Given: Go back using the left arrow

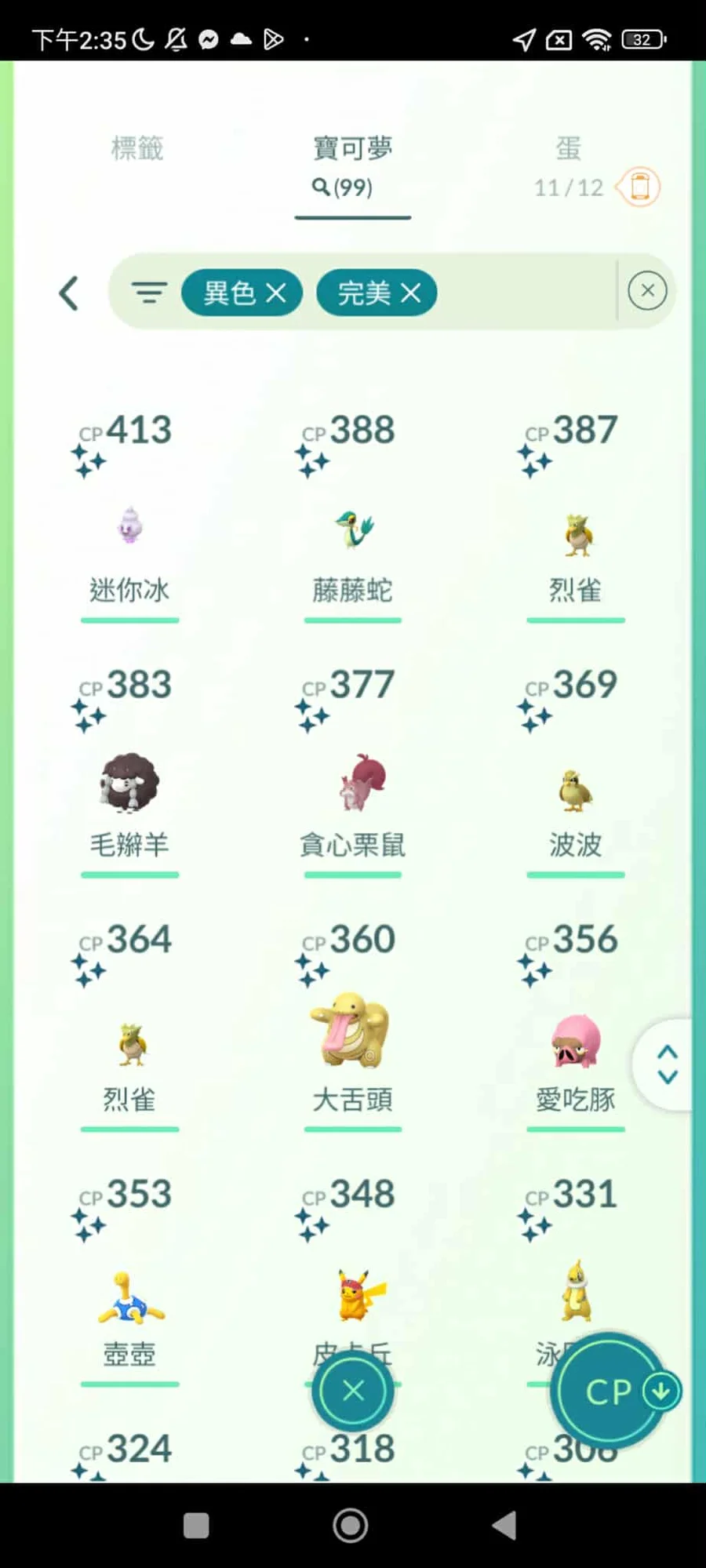Looking at the screenshot, I should click(x=69, y=293).
